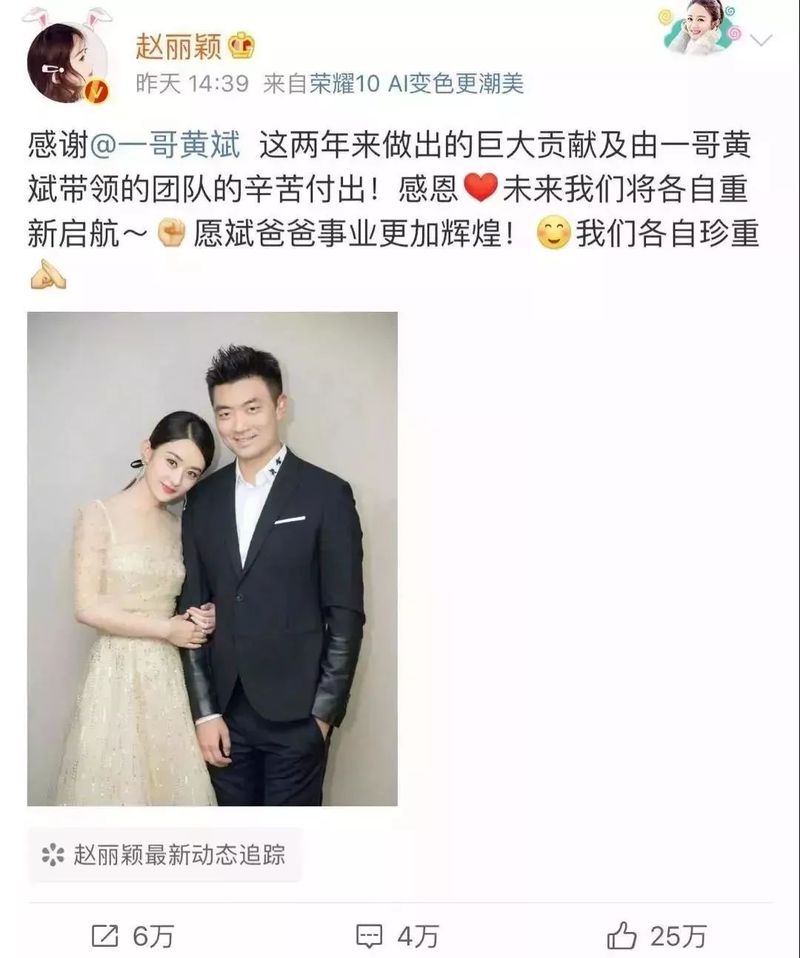Expand the post options chevron
This screenshot has width=800, height=958.
[761, 41]
